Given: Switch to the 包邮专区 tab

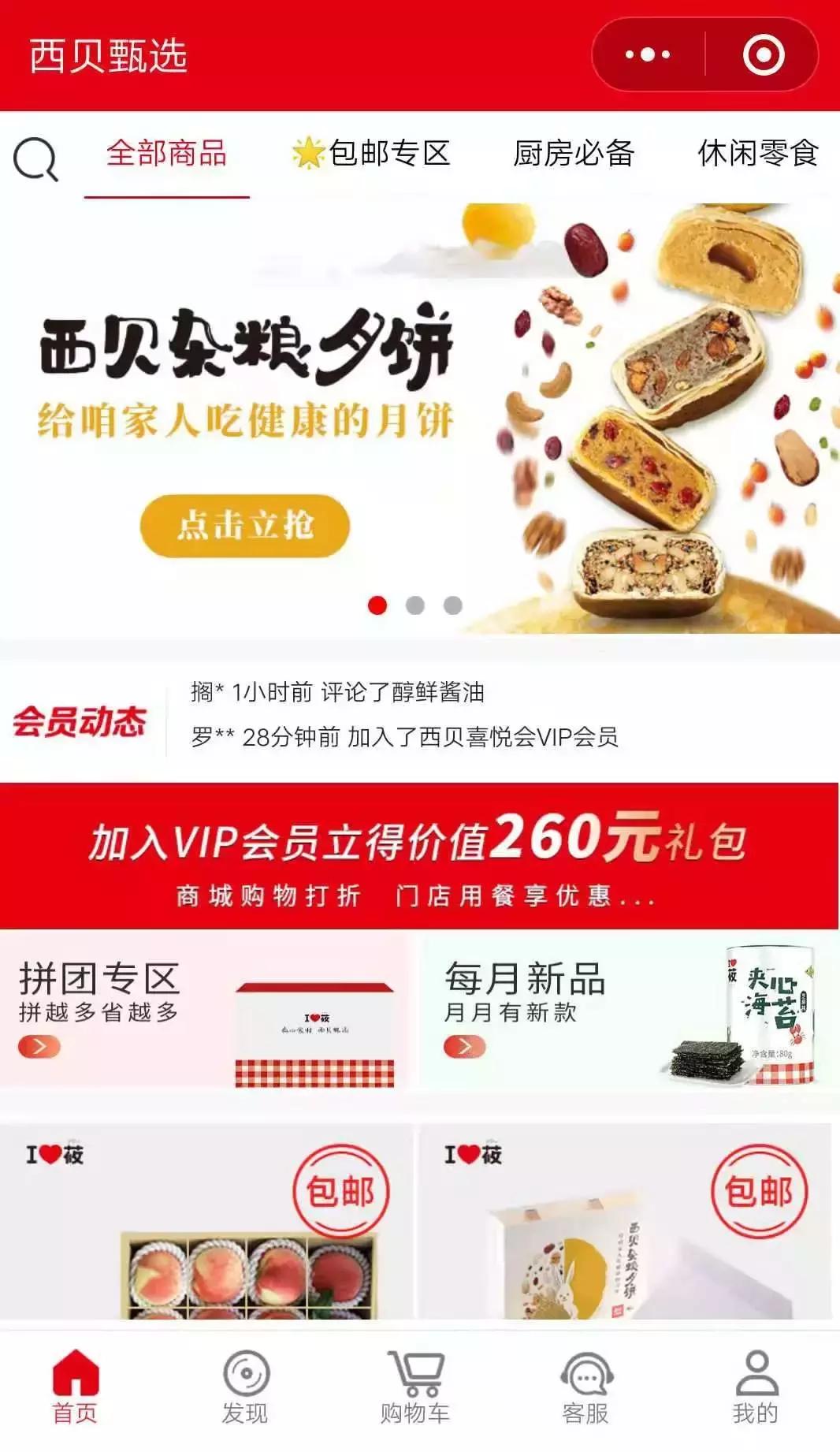Looking at the screenshot, I should pyautogui.click(x=371, y=155).
